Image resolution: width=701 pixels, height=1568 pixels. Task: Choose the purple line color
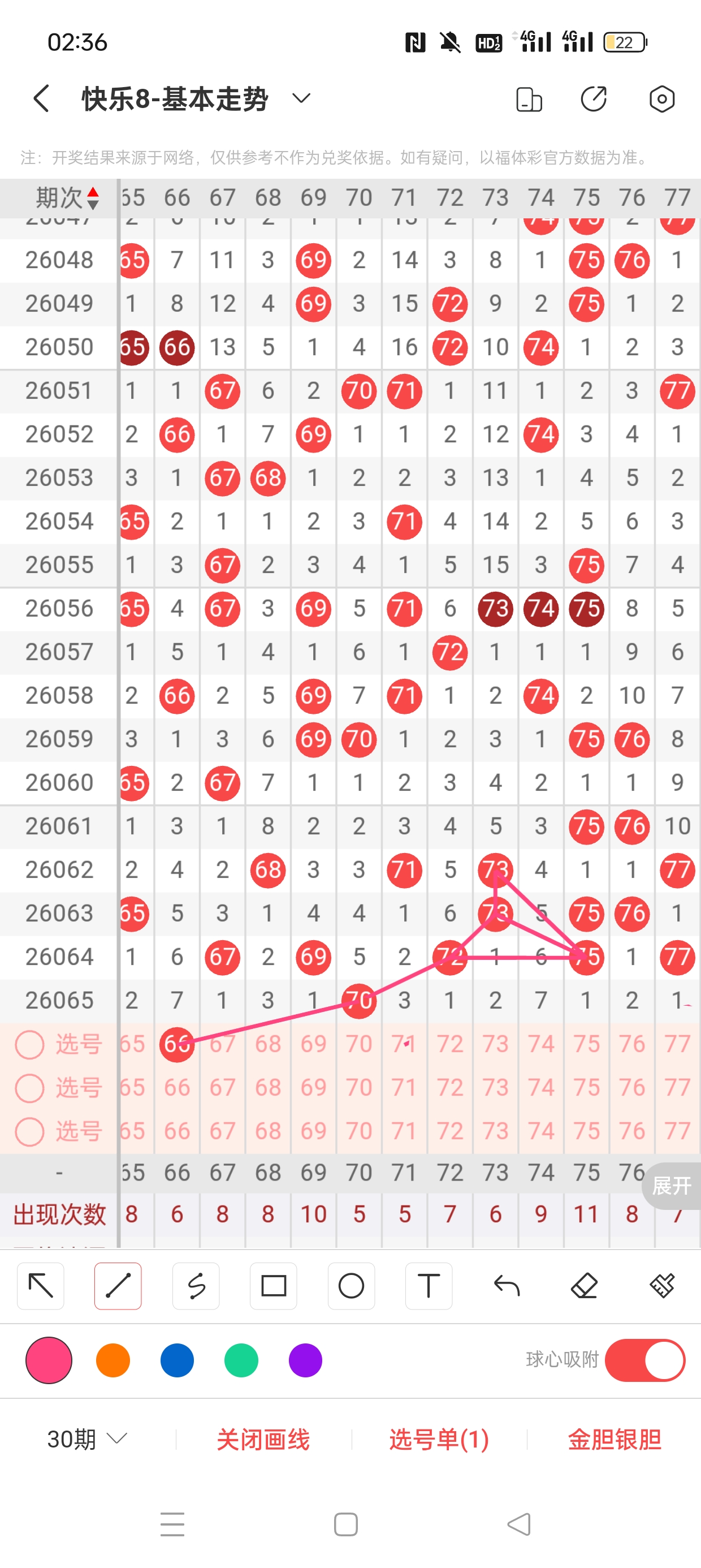pyautogui.click(x=305, y=1360)
